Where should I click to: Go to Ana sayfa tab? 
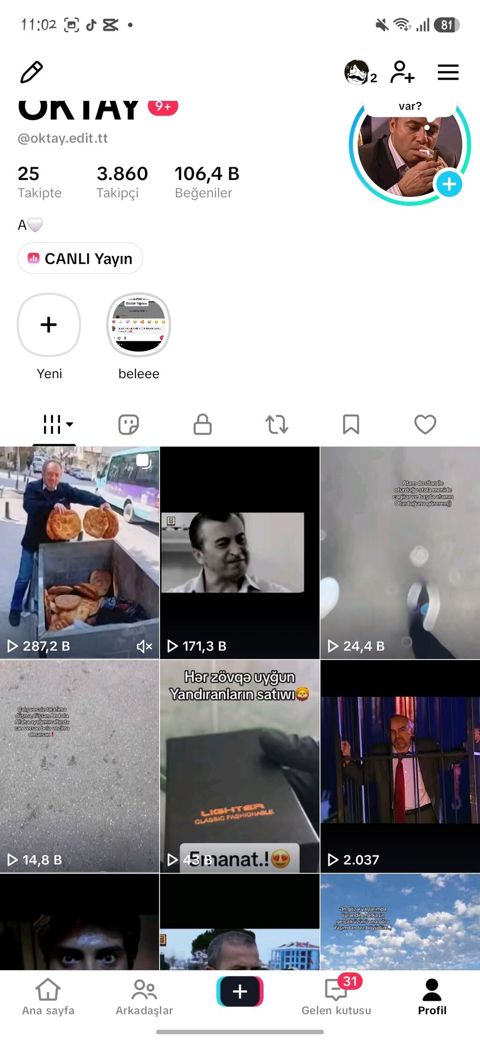(x=48, y=998)
